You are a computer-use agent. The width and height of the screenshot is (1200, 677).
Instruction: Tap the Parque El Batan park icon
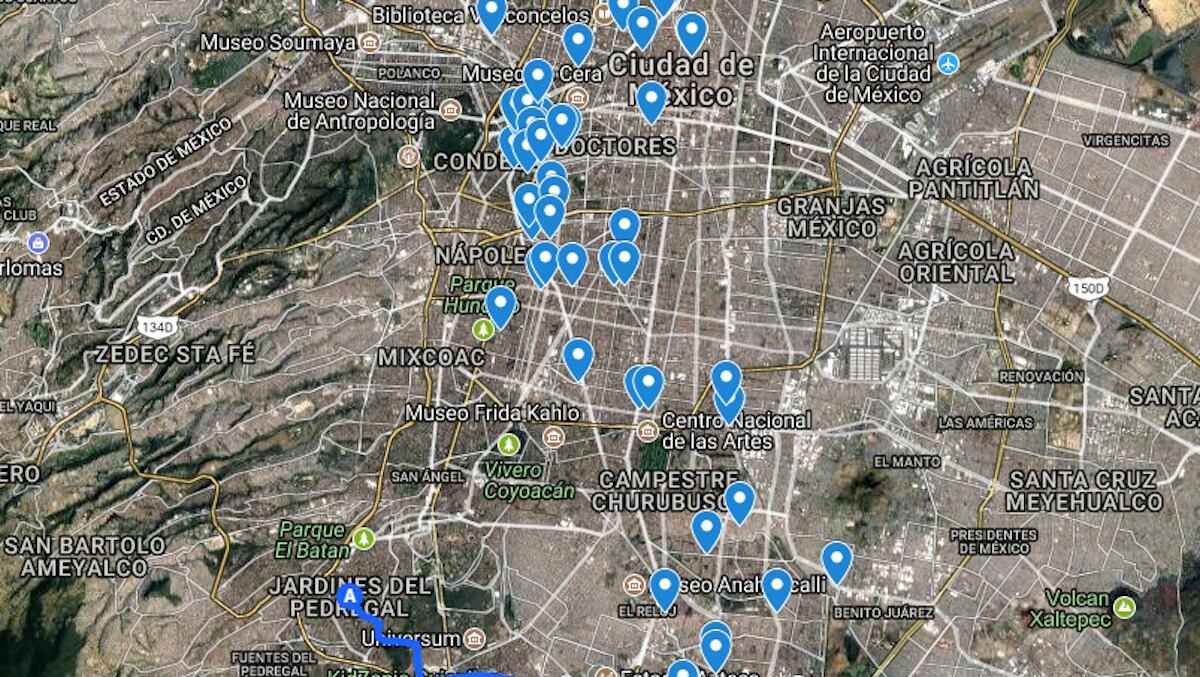coord(364,539)
